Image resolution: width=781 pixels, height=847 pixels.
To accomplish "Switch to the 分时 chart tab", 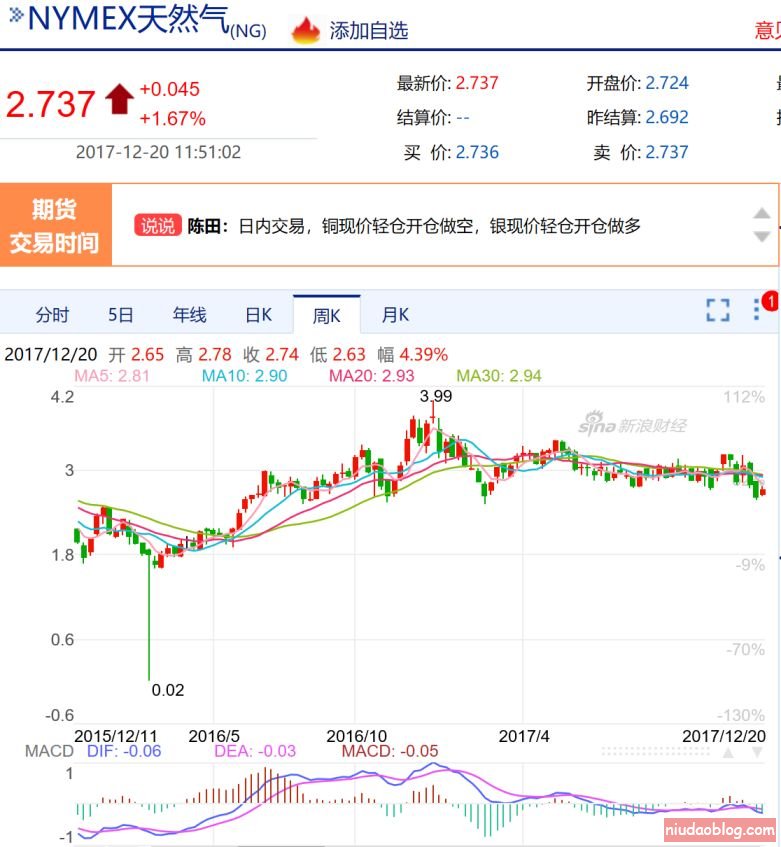I will [x=52, y=315].
